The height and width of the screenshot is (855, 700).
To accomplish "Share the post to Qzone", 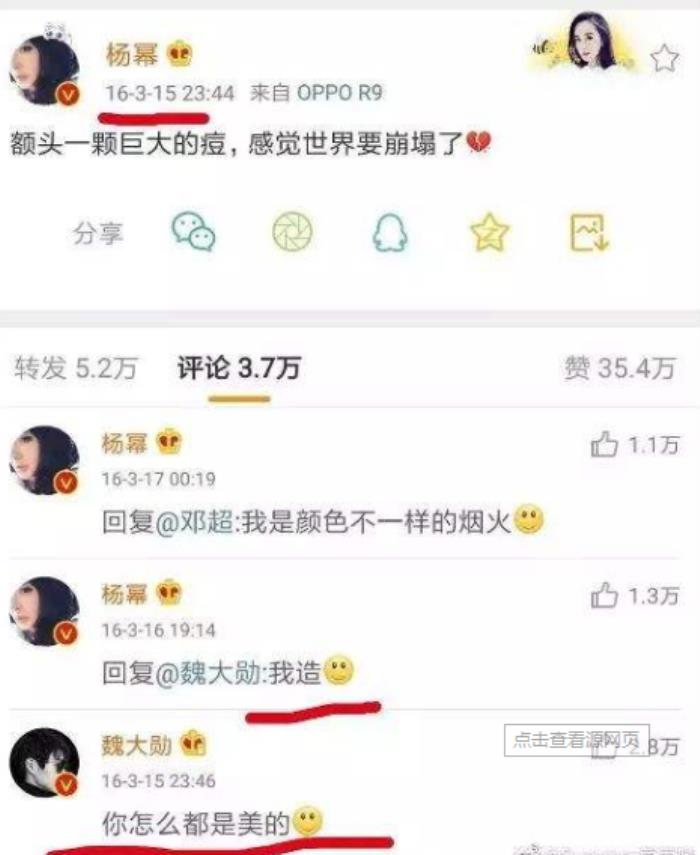I will click(489, 233).
